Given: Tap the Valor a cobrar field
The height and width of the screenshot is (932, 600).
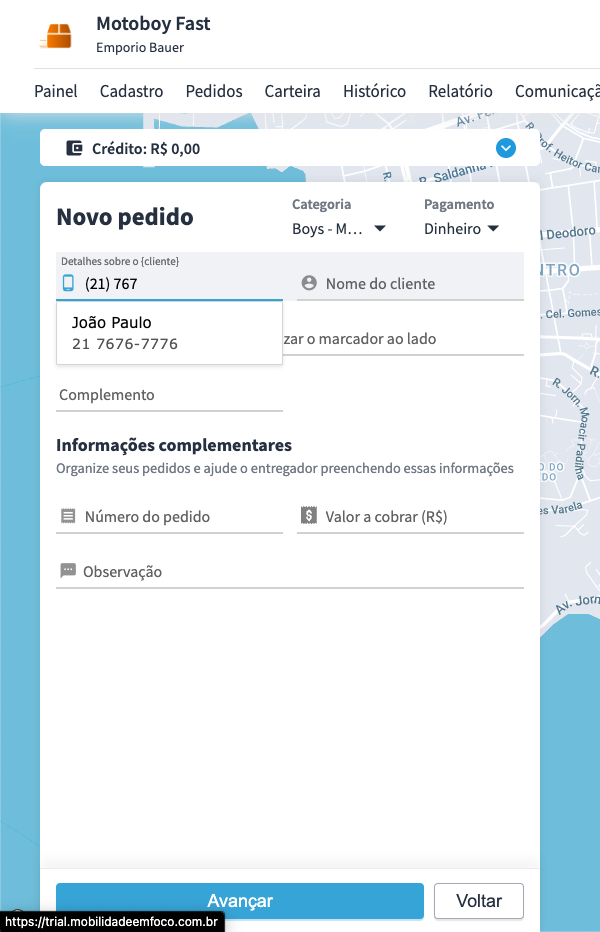Looking at the screenshot, I should tap(420, 517).
